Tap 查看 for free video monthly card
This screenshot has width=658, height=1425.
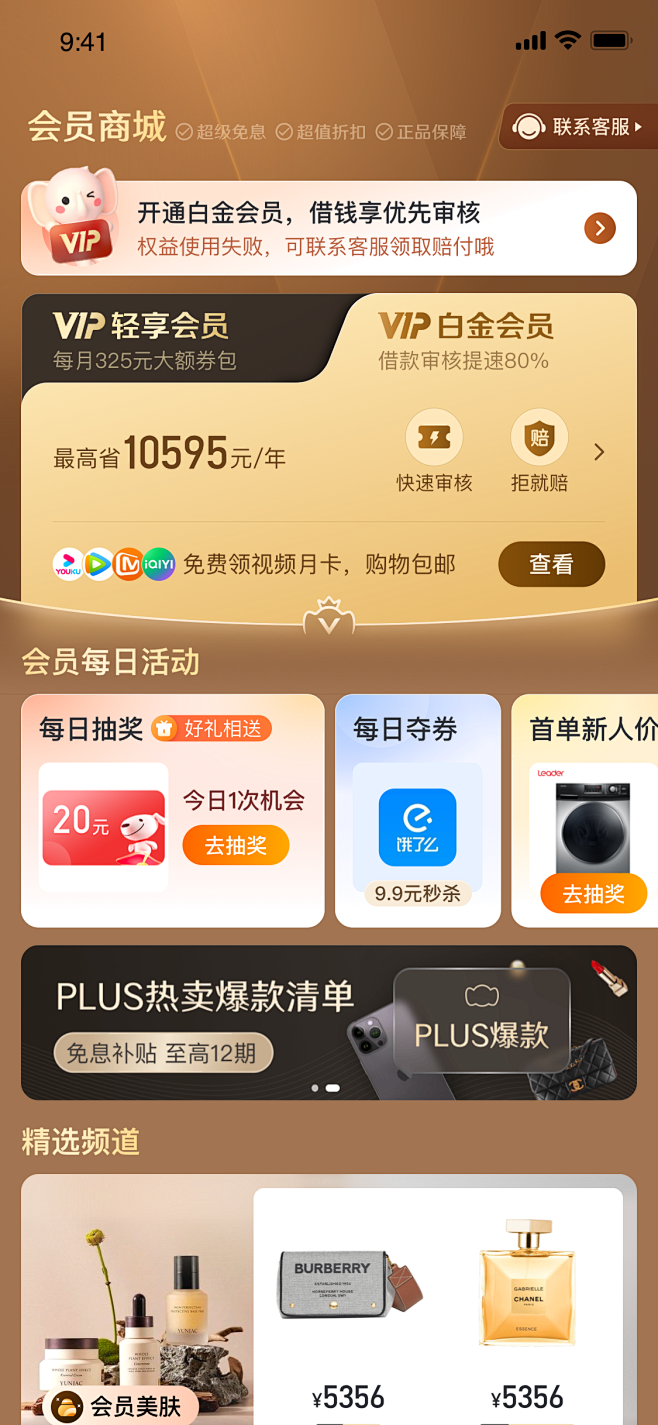point(551,564)
